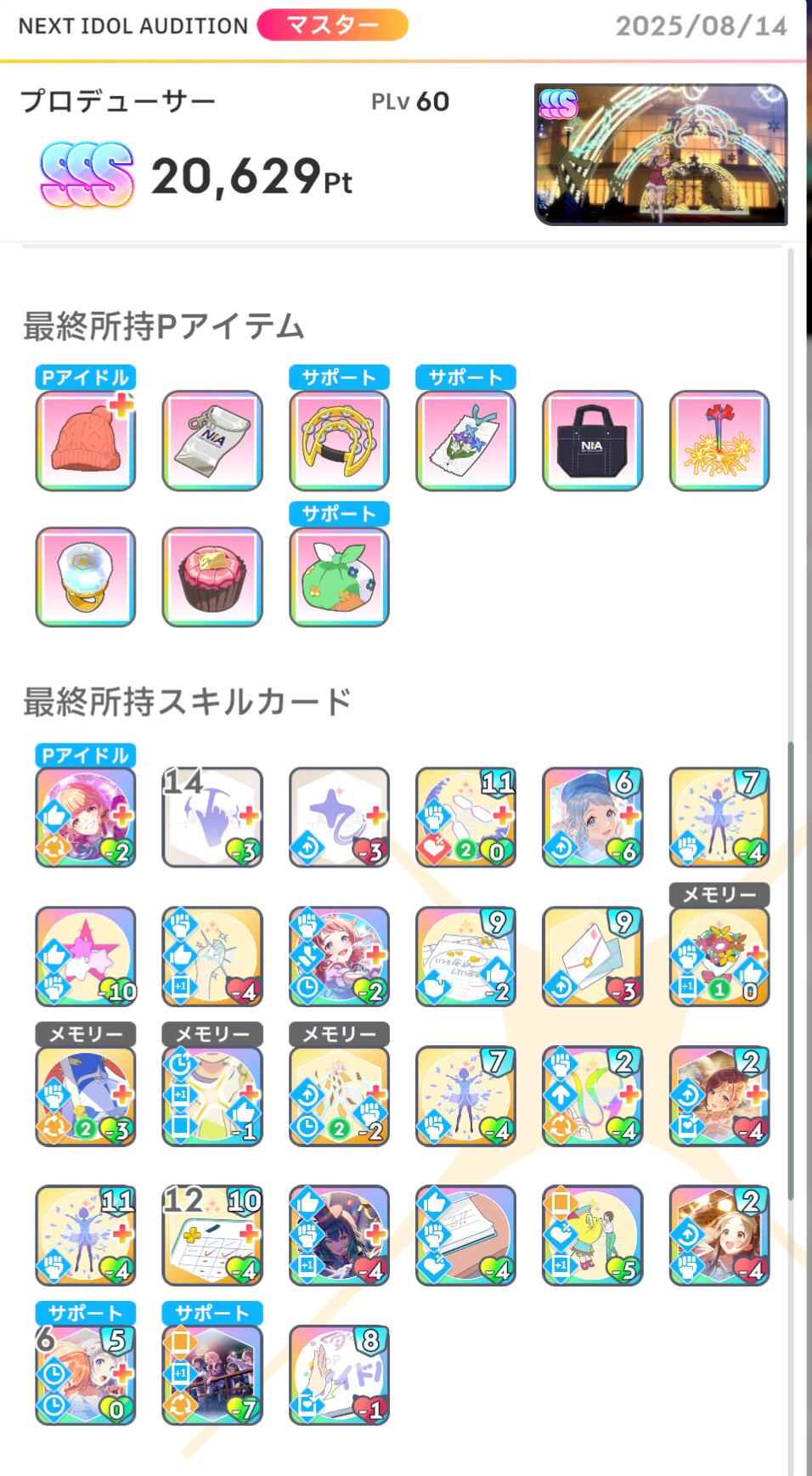Open the knight on horse memory card
Viewport: 812px width, 1476px height.
85,1096
